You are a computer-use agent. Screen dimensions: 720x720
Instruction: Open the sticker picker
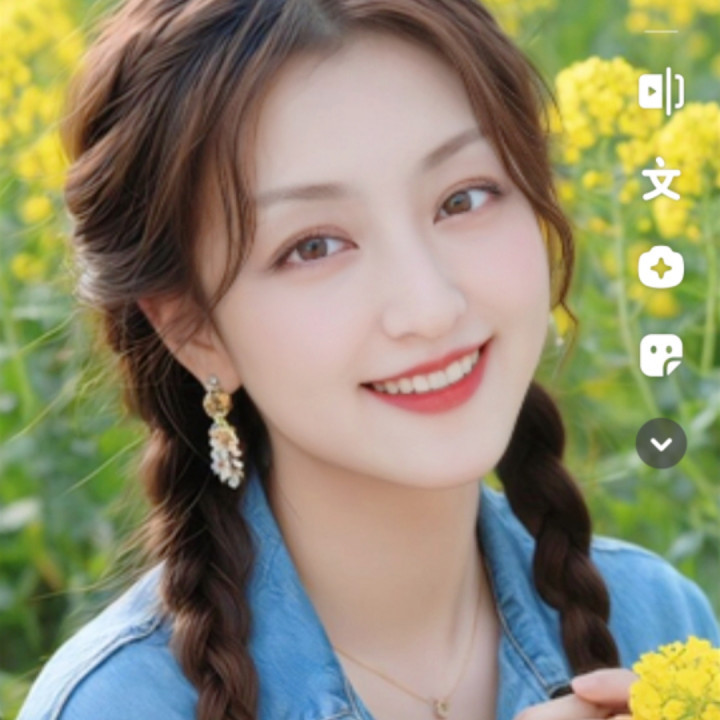(661, 355)
